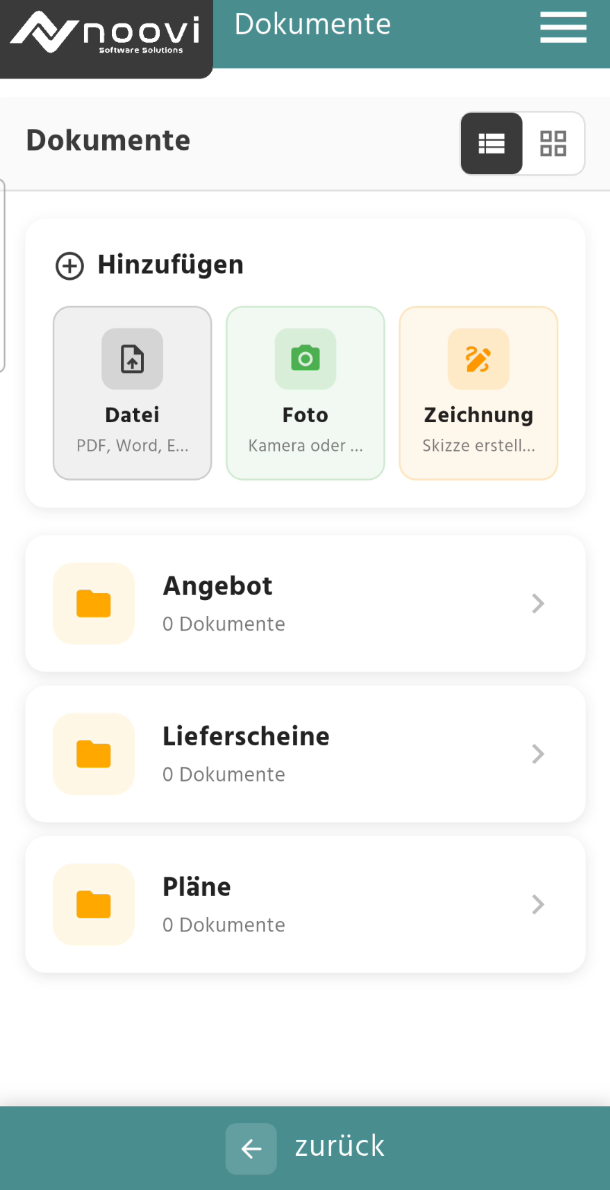Open the Lieferscheine folder

point(305,754)
